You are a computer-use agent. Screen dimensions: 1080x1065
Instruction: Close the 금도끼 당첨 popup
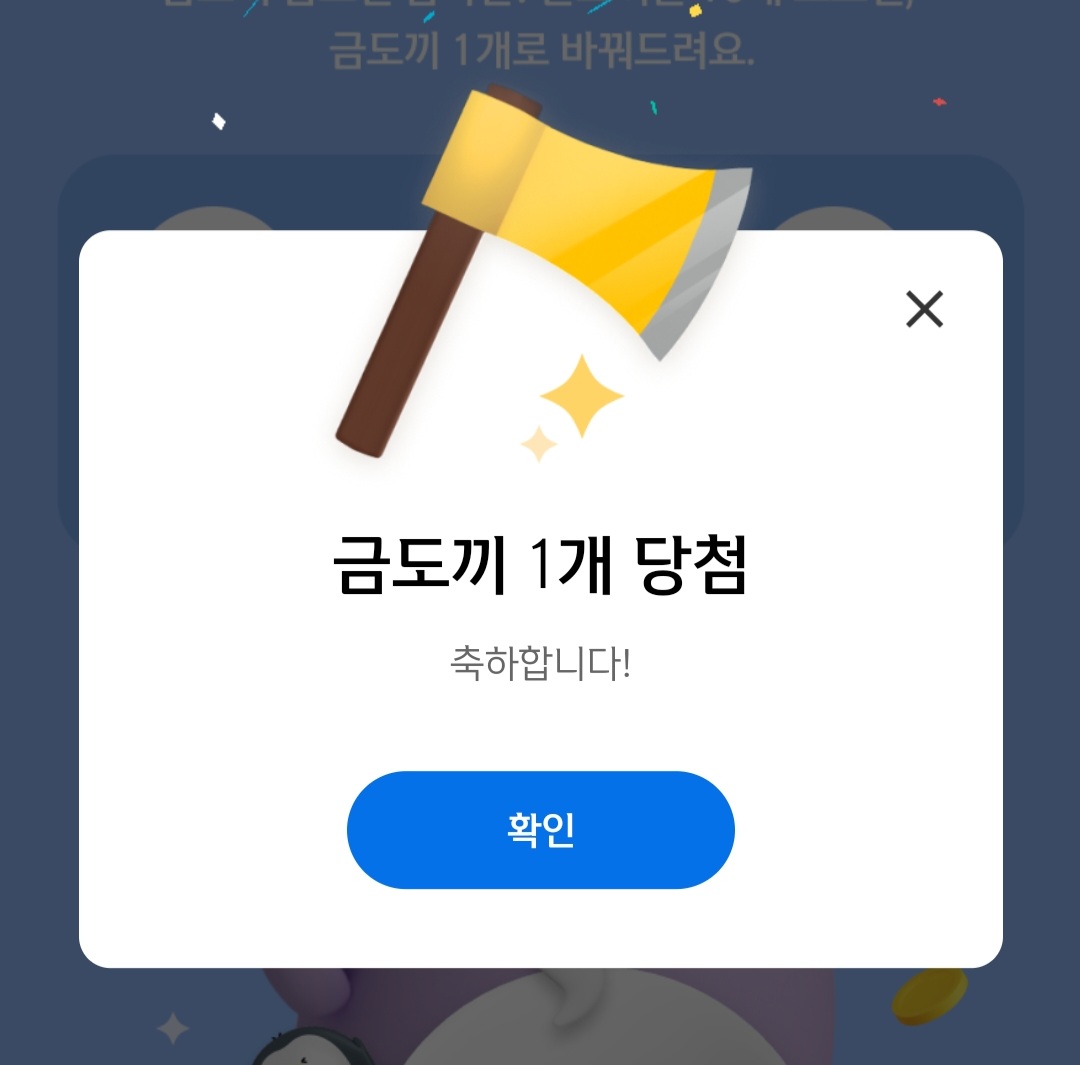924,310
